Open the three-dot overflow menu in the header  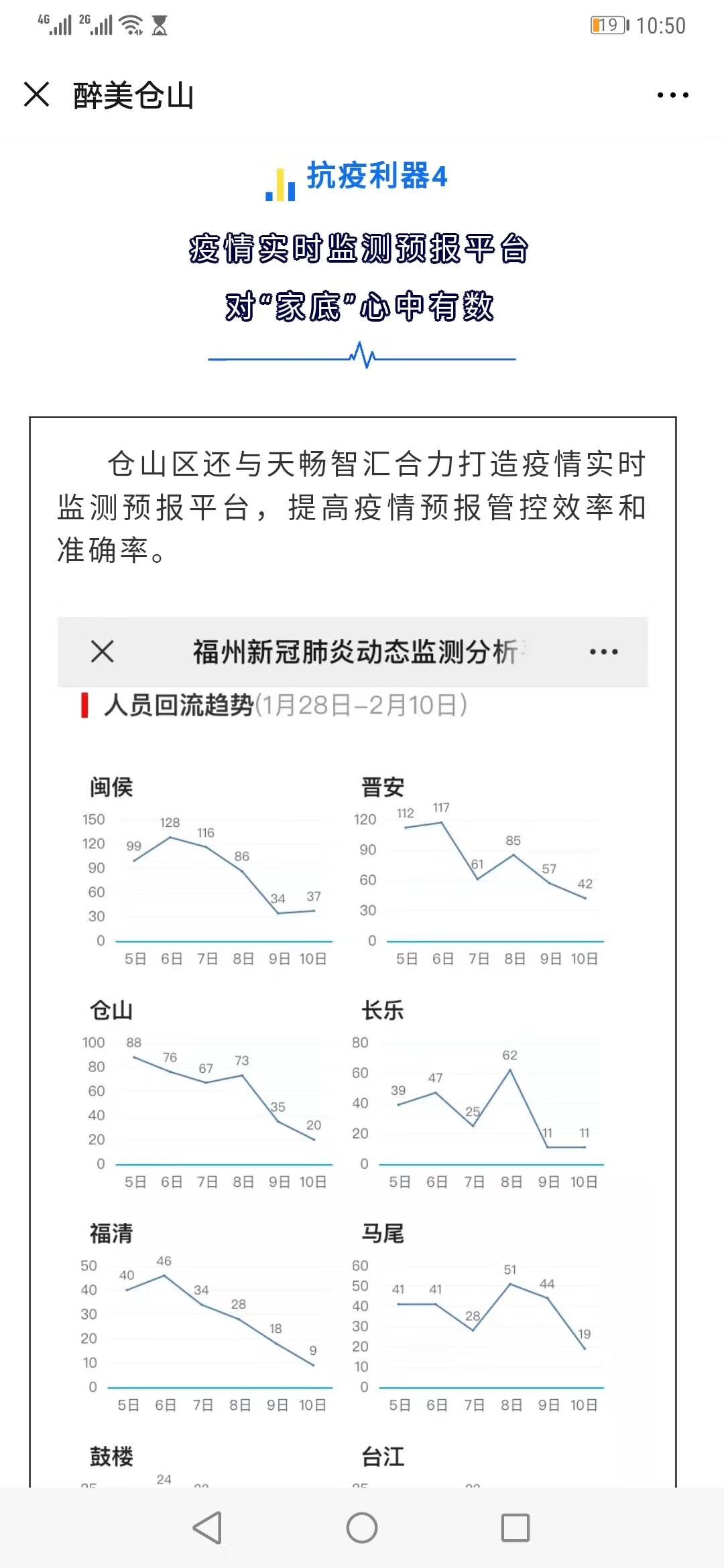[x=672, y=95]
